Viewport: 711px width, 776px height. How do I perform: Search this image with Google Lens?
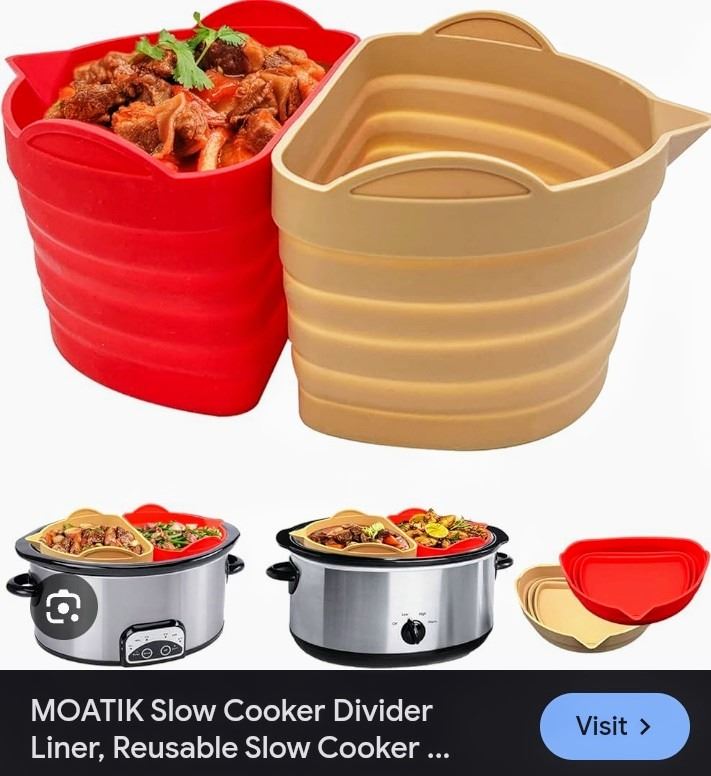click(x=62, y=606)
